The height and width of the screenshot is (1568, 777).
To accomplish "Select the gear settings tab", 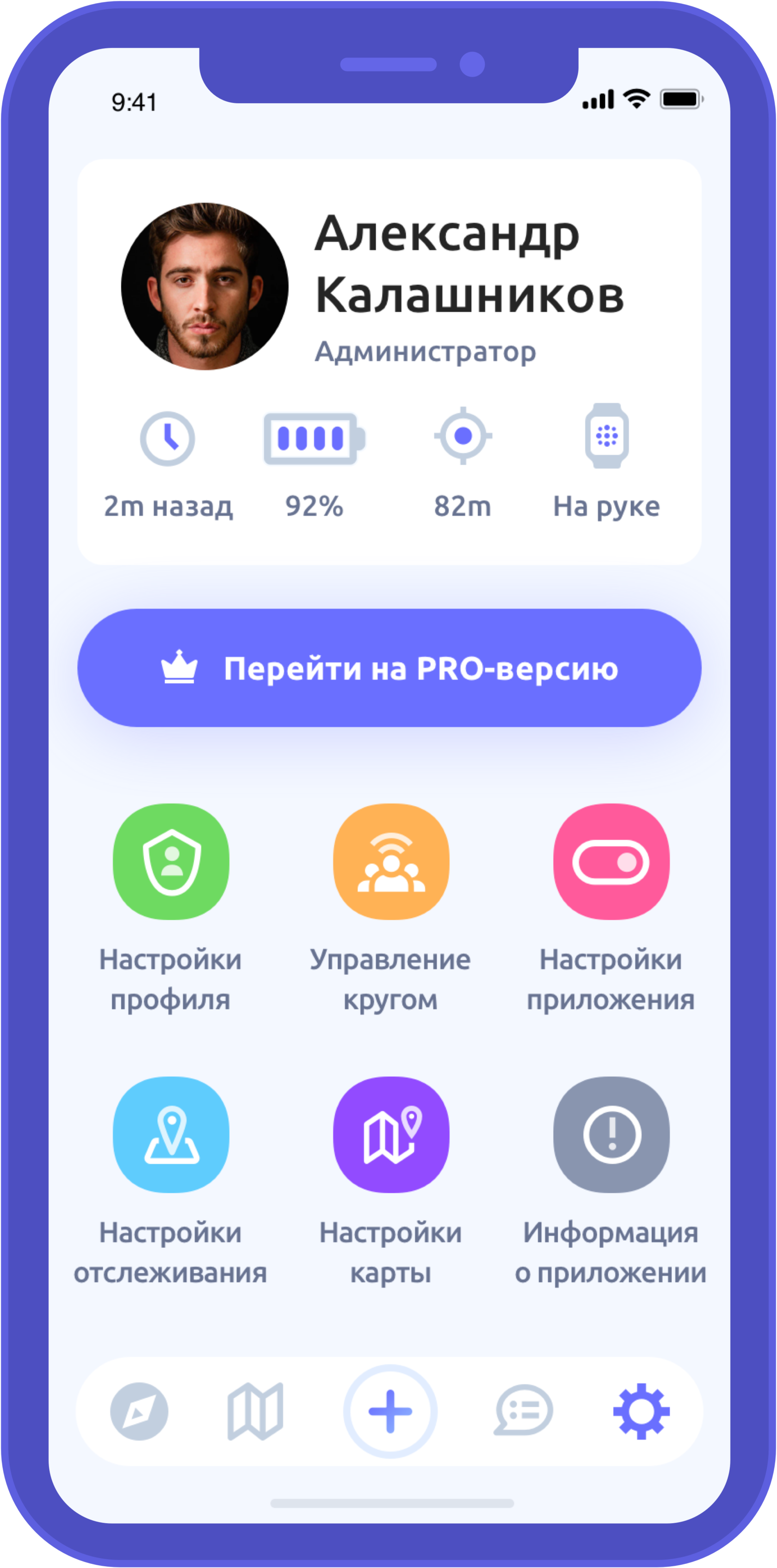I will click(641, 1411).
